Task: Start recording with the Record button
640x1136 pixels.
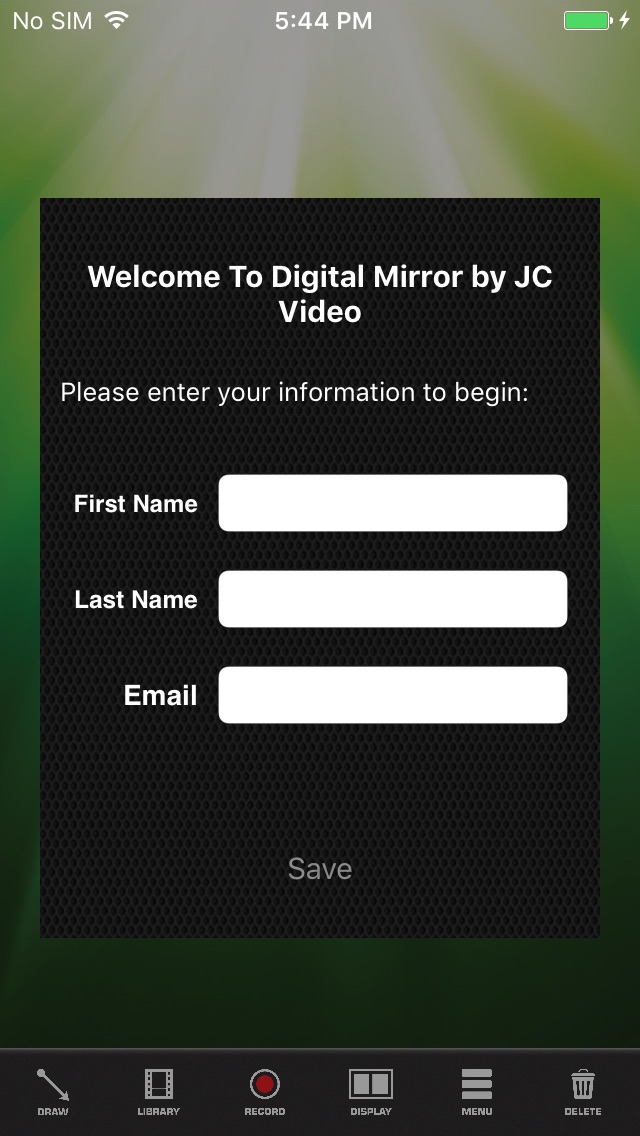Action: 265,1091
